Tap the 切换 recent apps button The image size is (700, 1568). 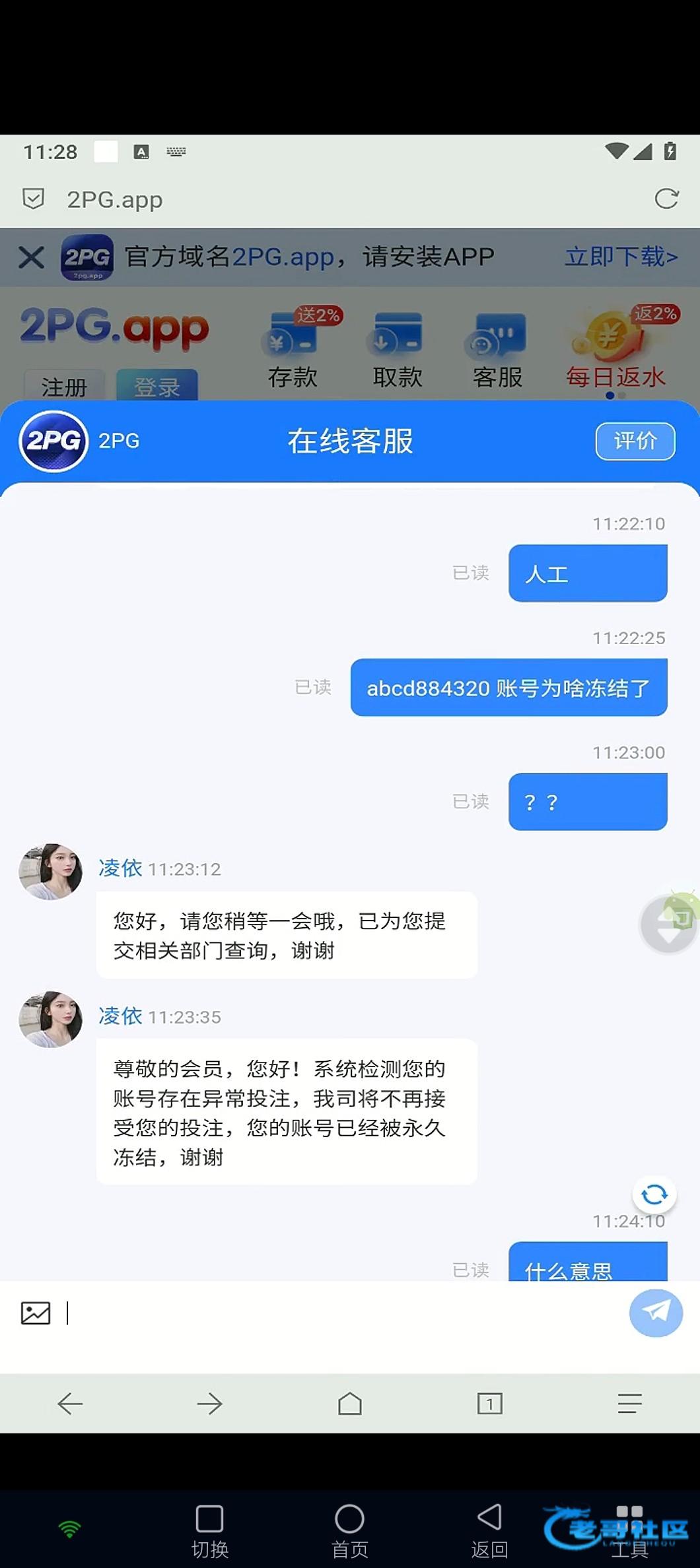209,1531
